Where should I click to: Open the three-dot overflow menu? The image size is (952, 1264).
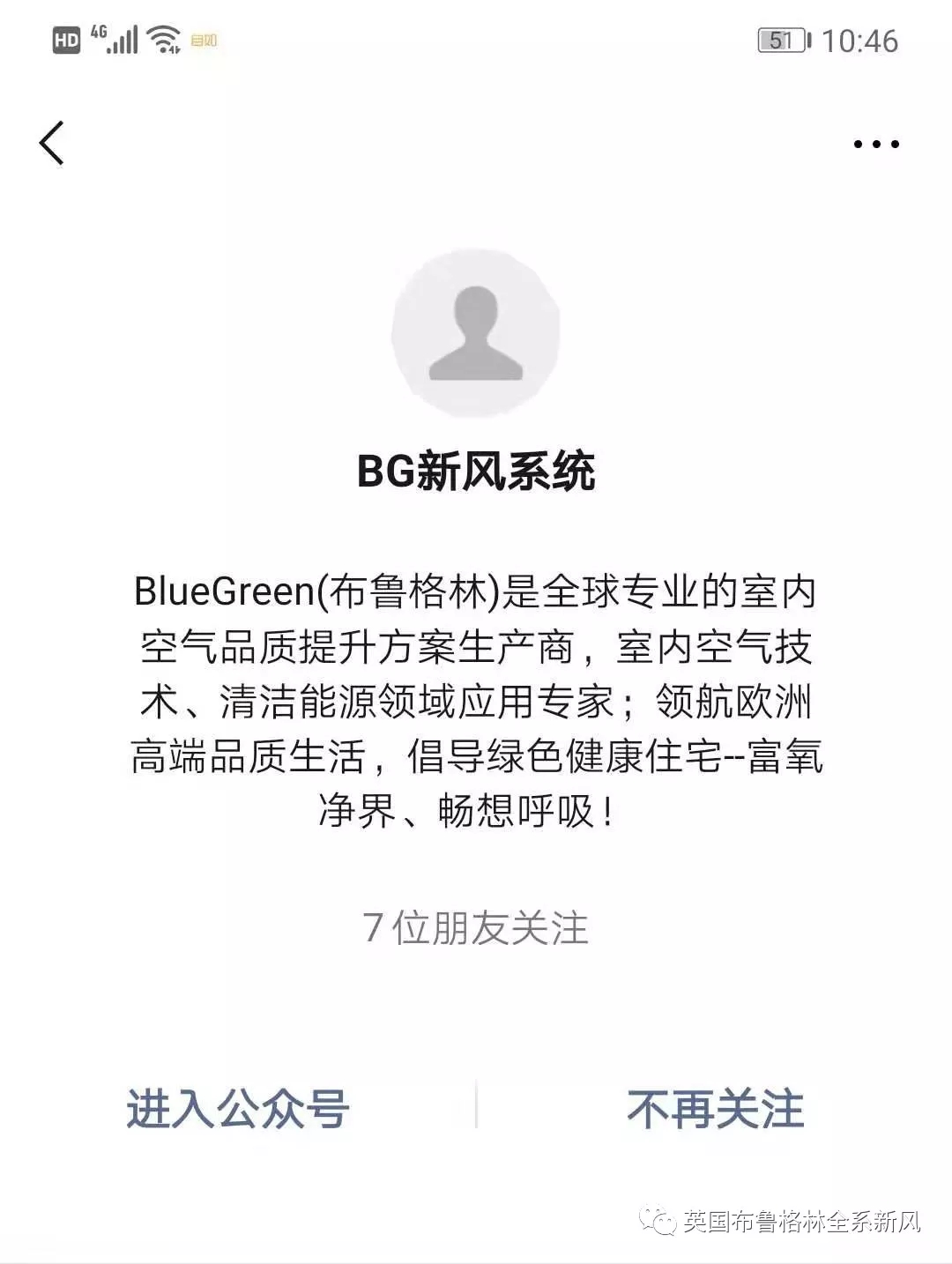coord(875,144)
